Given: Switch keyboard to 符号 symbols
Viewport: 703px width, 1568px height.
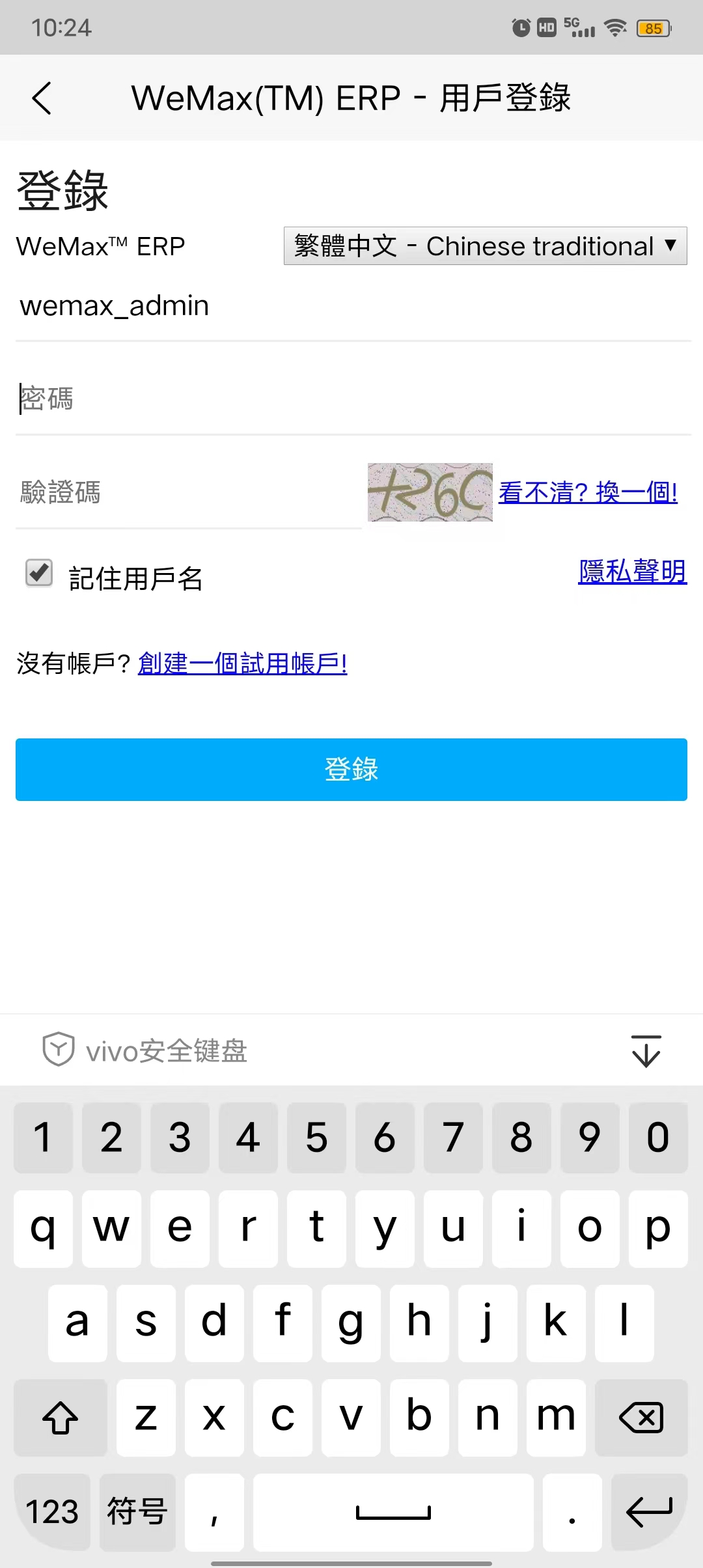Looking at the screenshot, I should pyautogui.click(x=137, y=1511).
